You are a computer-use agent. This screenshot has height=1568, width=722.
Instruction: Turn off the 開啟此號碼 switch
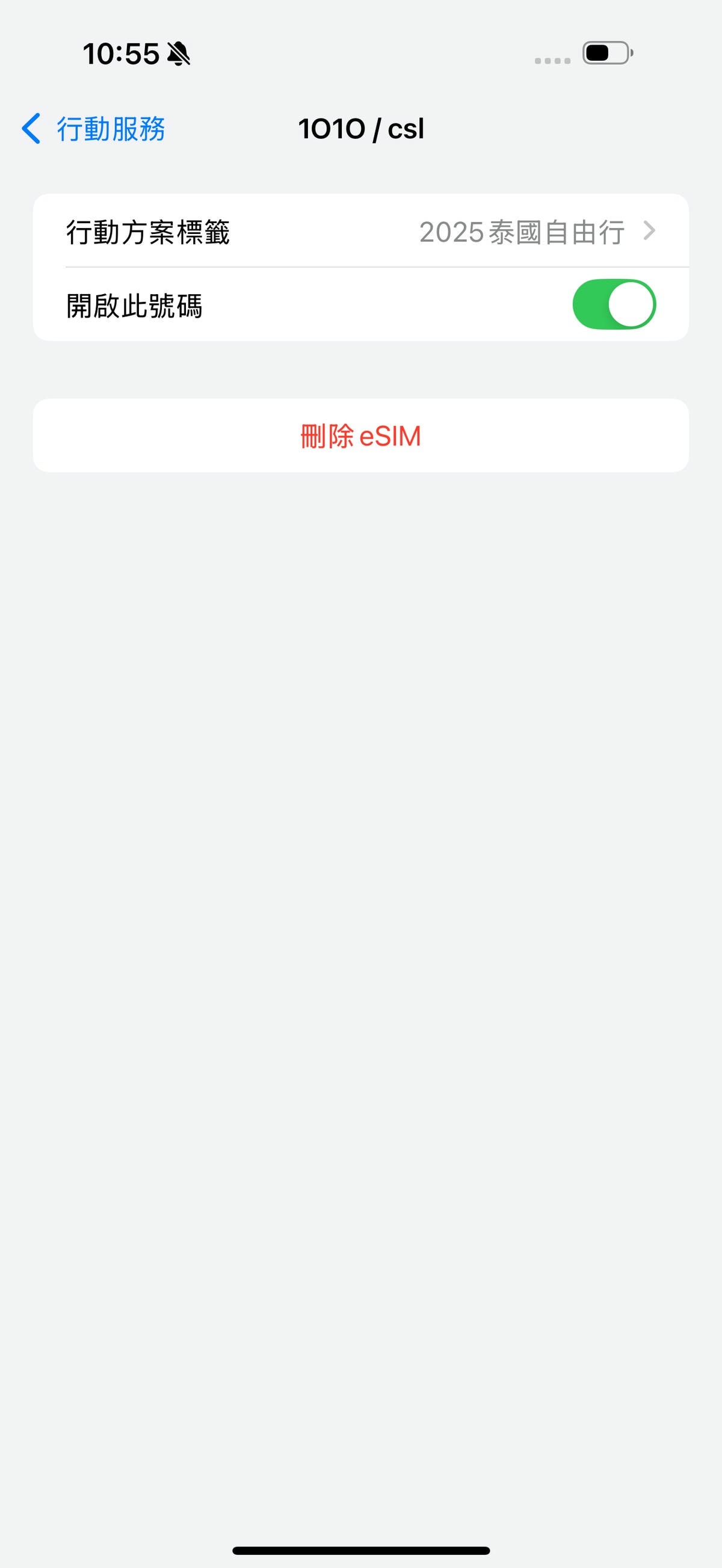point(614,304)
